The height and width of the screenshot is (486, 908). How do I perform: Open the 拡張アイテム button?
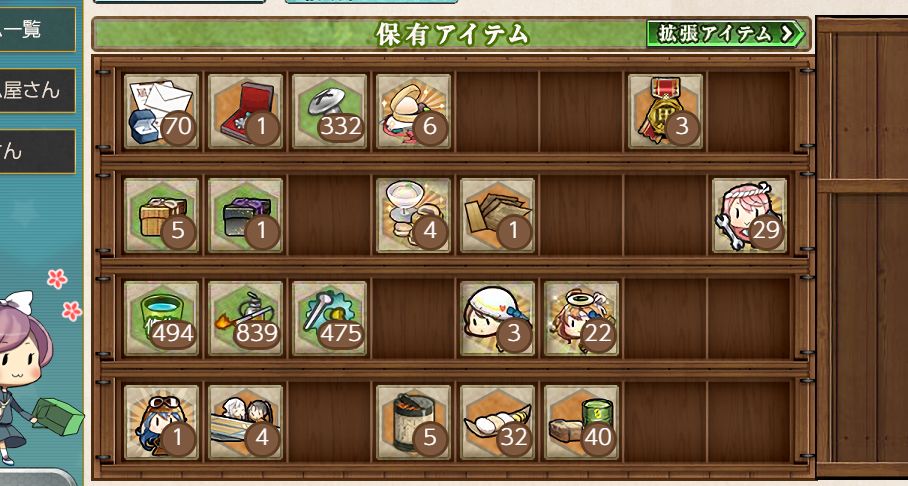pyautogui.click(x=726, y=34)
